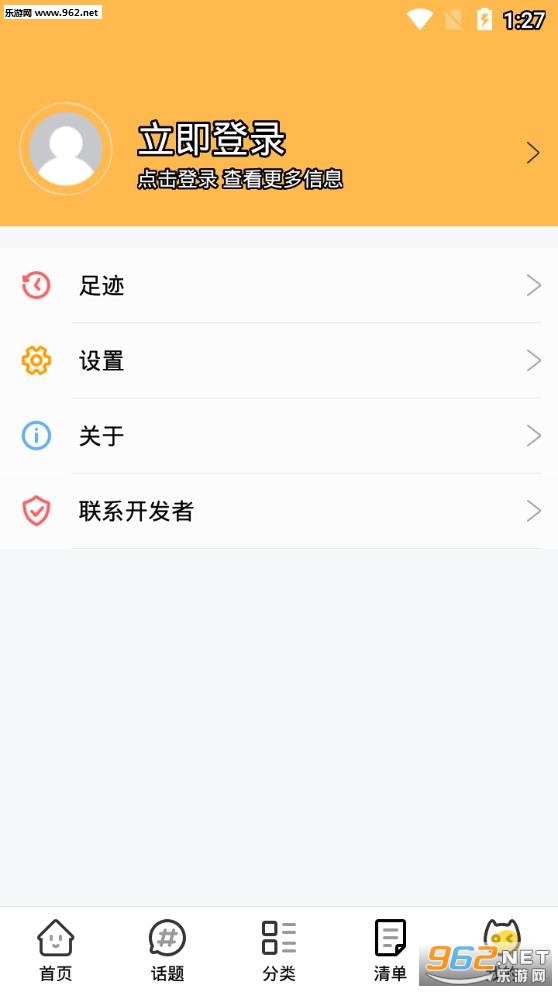Open 设置 settings

coord(279,361)
